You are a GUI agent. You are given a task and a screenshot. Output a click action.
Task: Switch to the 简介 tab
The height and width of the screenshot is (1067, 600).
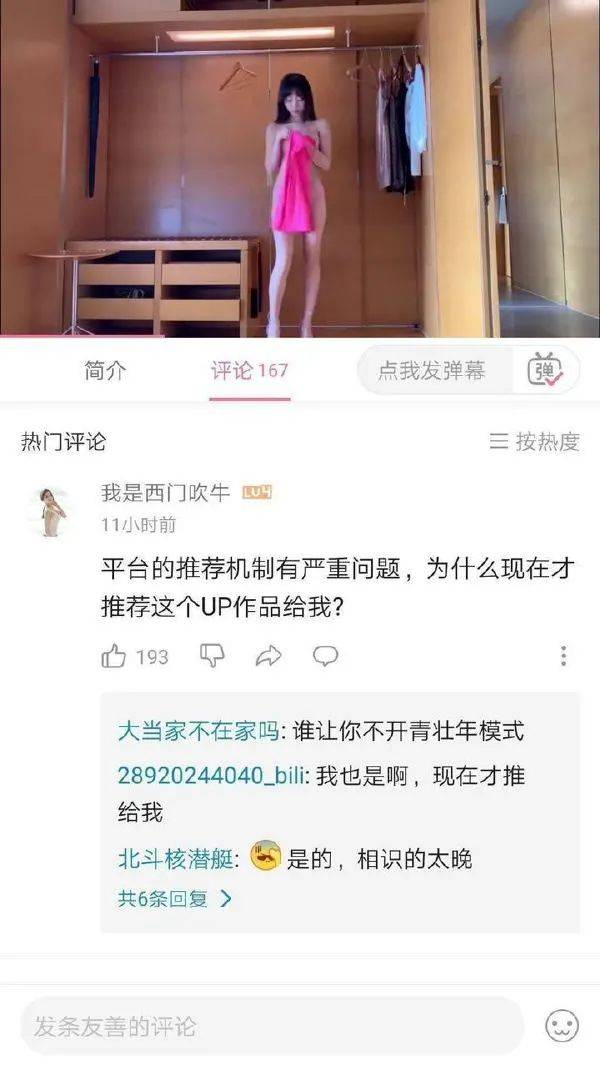click(105, 371)
